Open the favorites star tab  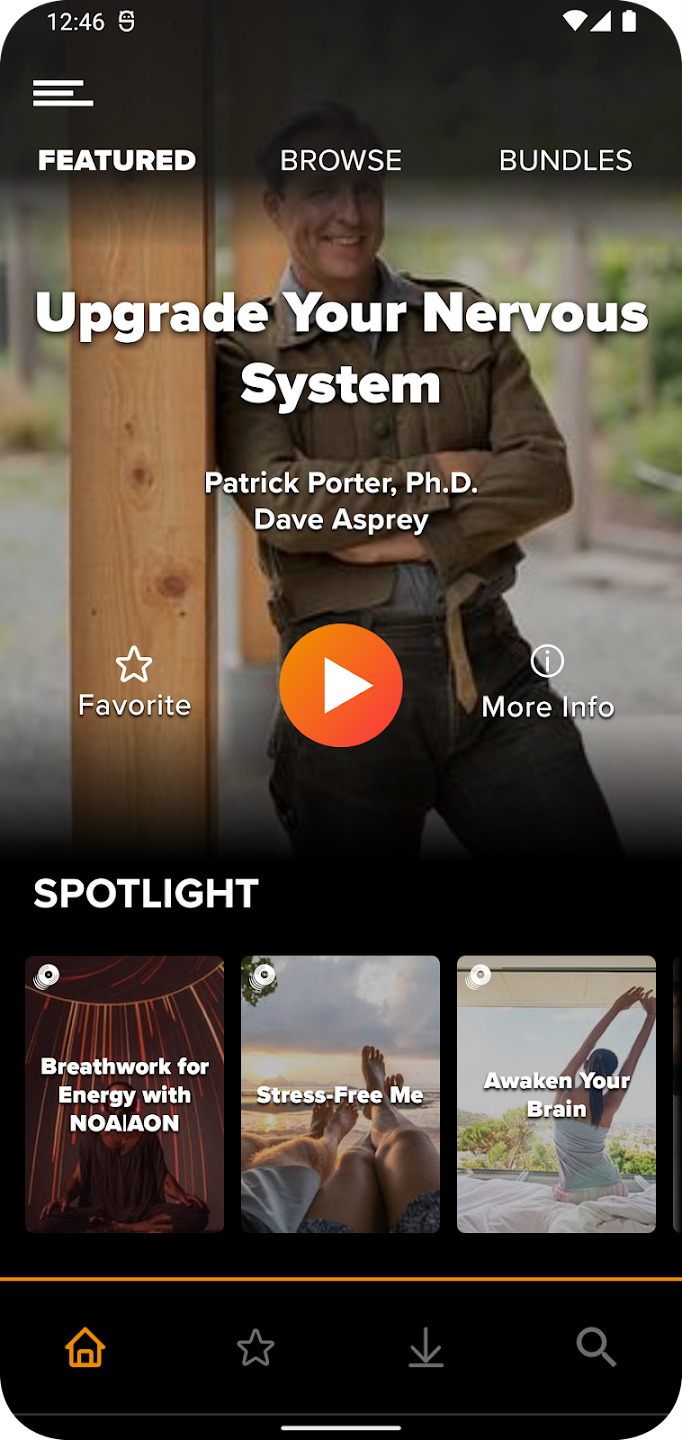coord(256,1348)
